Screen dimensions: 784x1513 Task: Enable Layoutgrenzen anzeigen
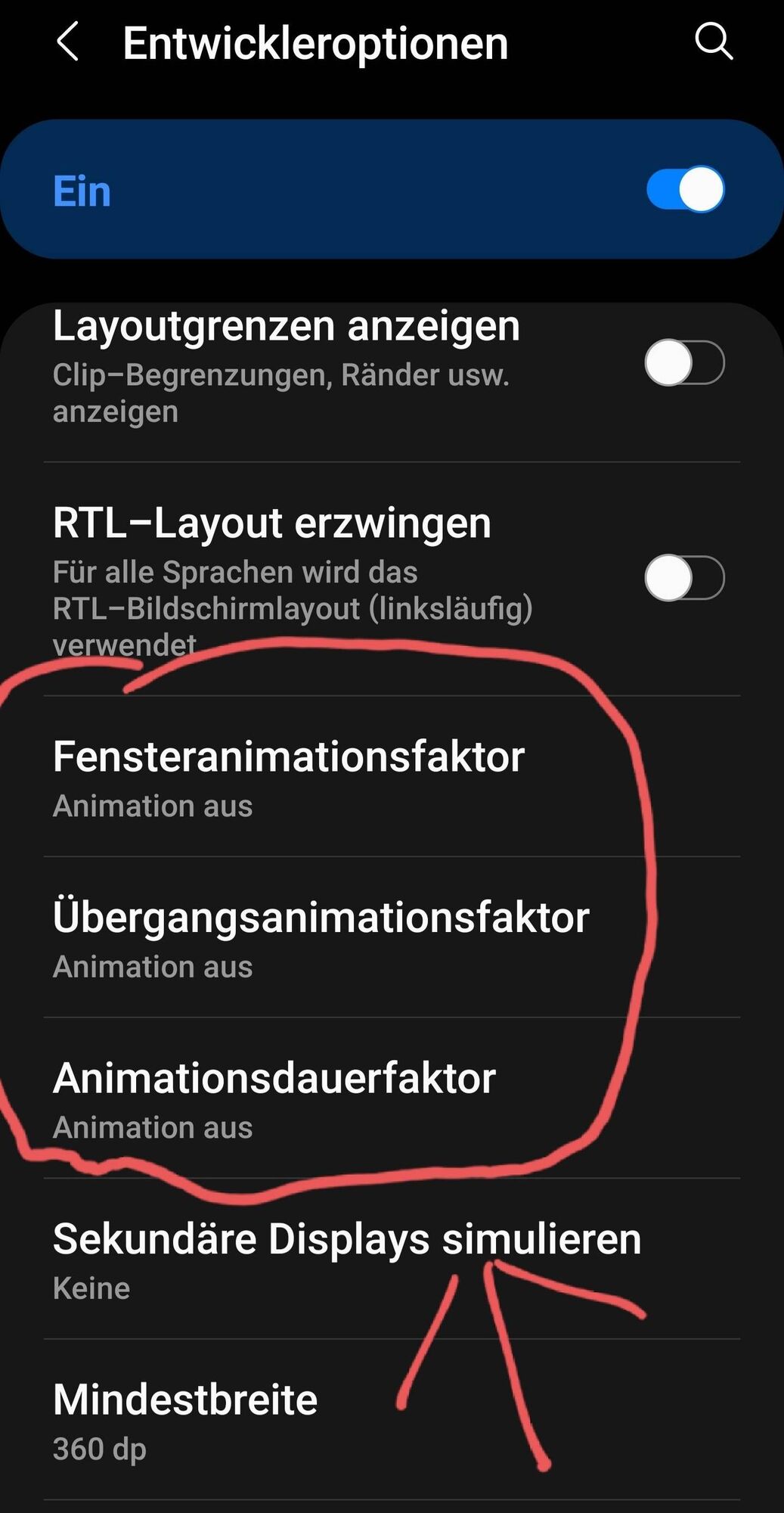[x=684, y=363]
